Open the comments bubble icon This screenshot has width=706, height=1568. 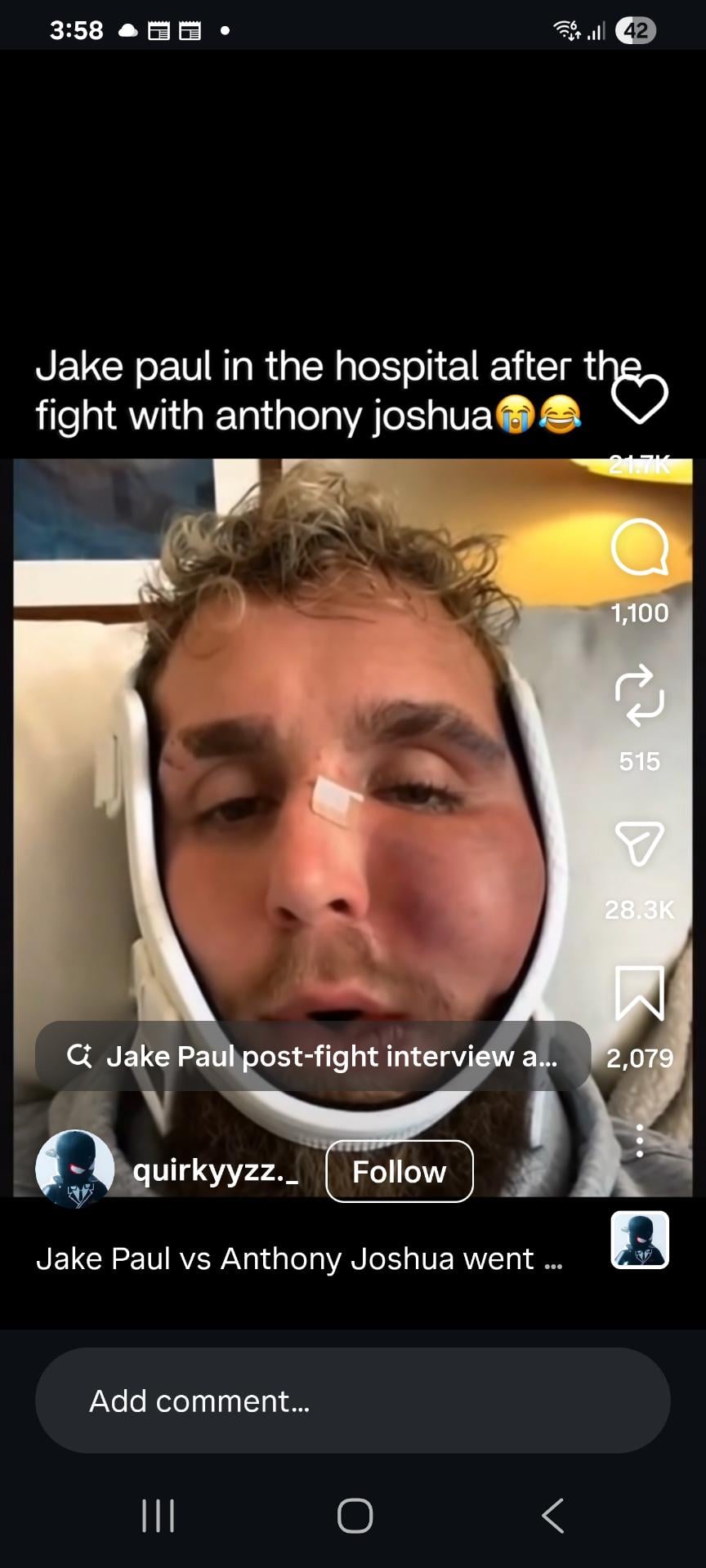click(639, 548)
